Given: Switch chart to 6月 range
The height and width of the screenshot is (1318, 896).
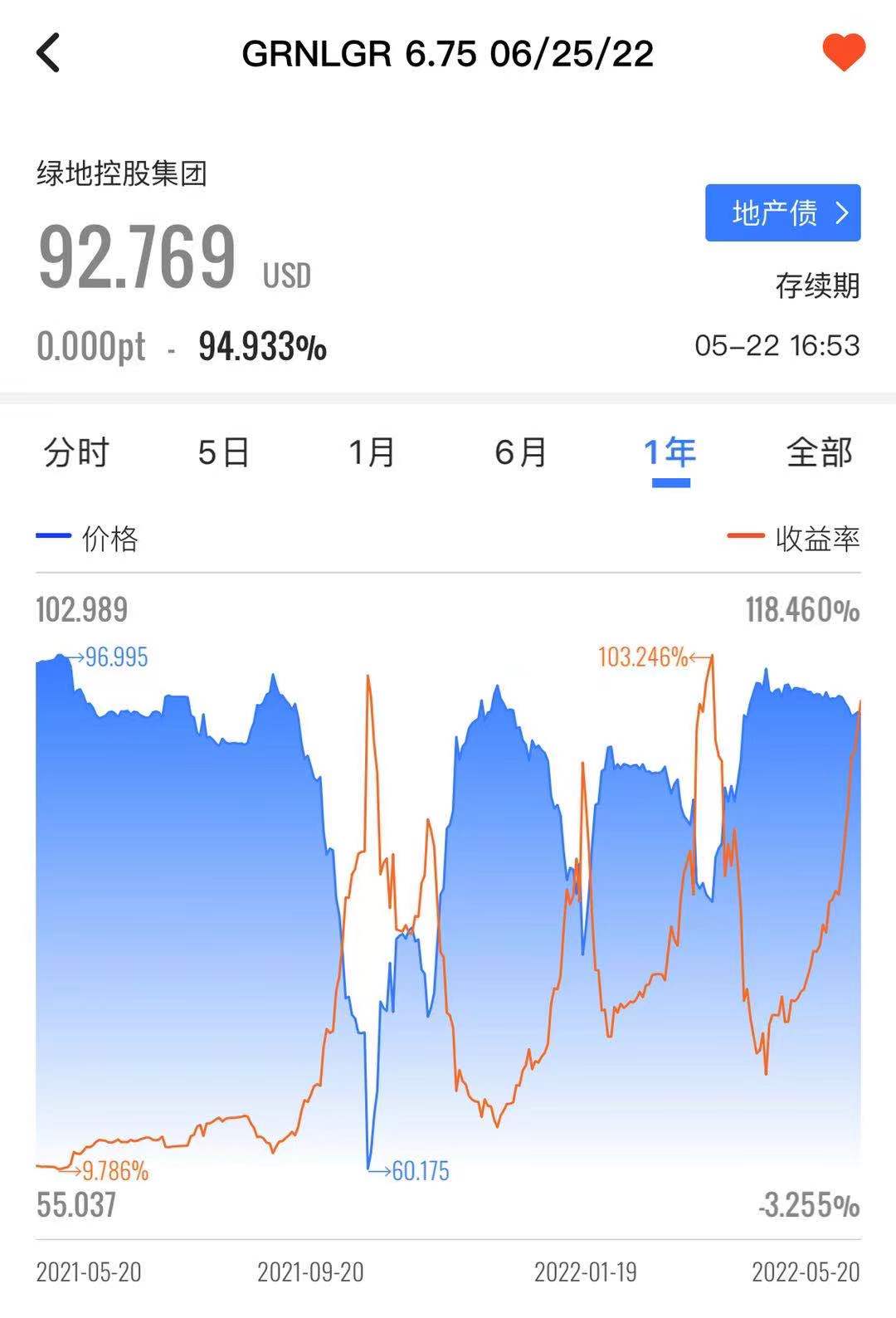Looking at the screenshot, I should 520,453.
